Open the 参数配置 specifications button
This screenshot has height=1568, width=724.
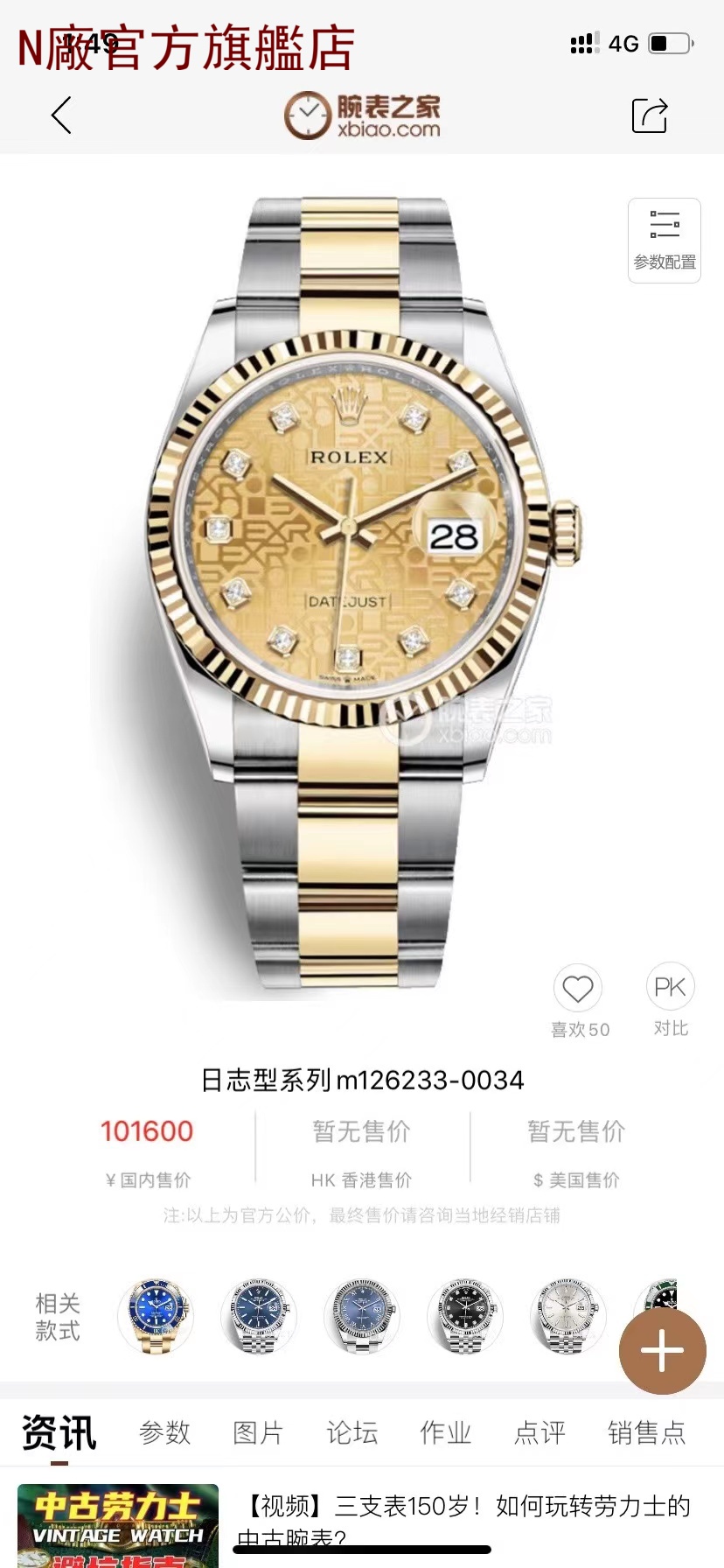[665, 240]
